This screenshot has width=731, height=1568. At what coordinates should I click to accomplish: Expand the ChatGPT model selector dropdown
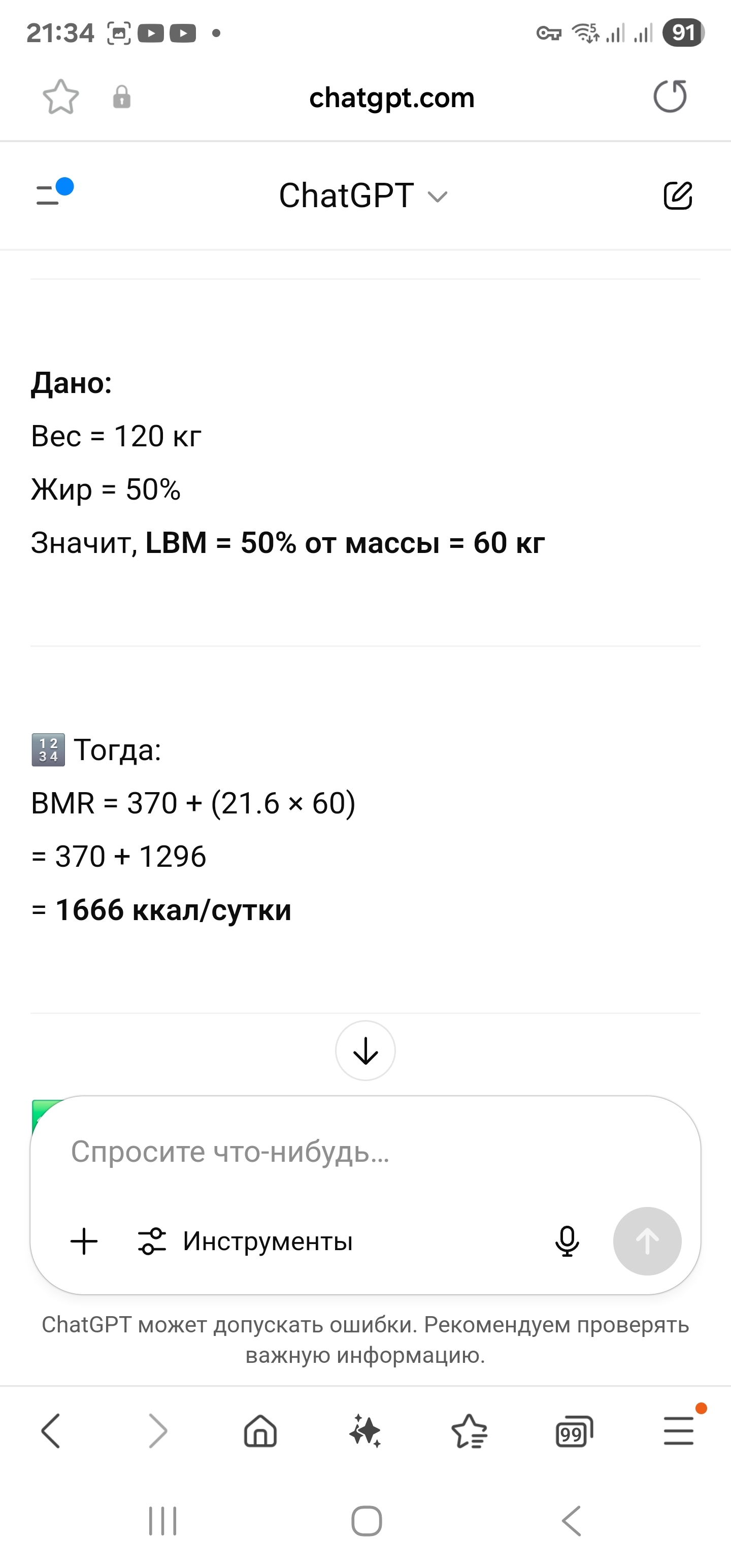tap(363, 196)
